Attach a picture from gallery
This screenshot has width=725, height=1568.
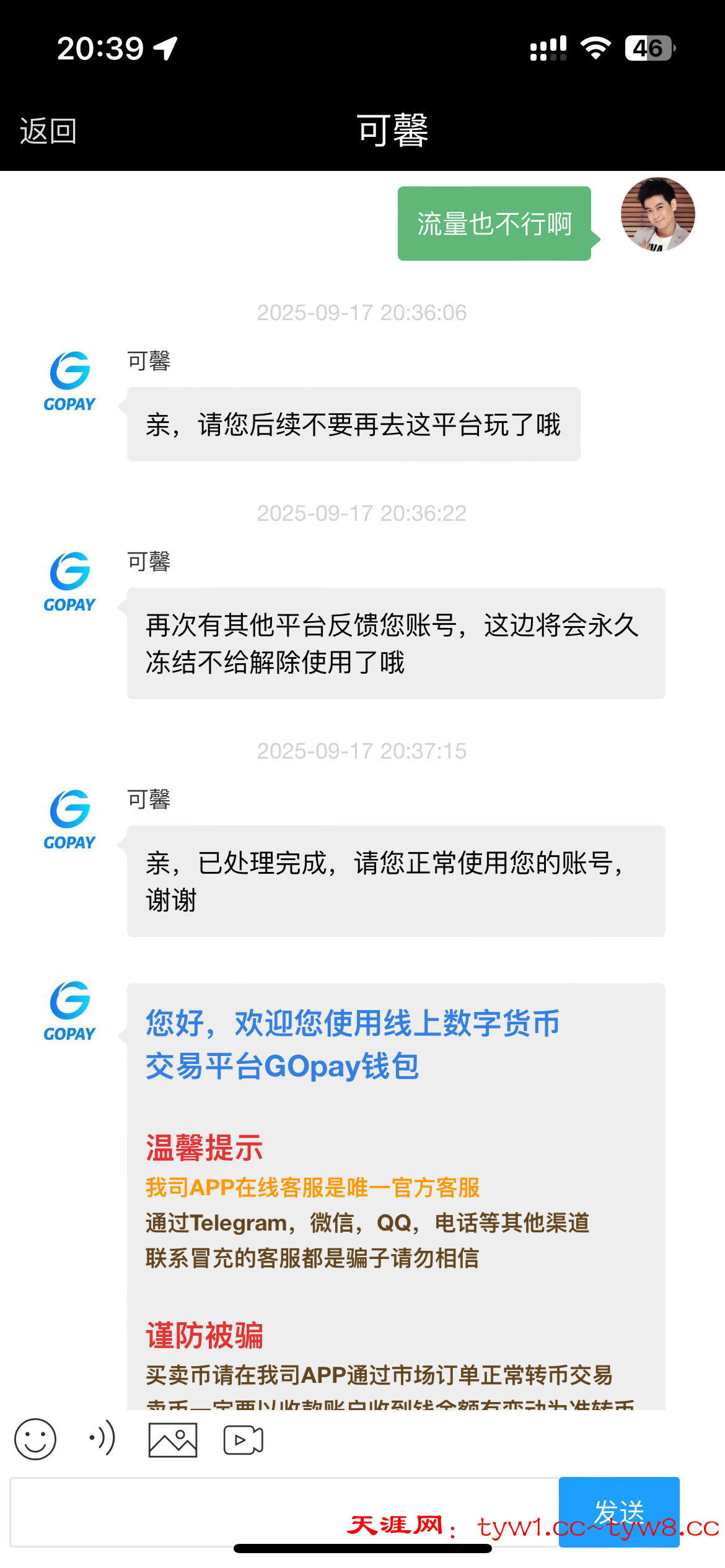tap(173, 1440)
